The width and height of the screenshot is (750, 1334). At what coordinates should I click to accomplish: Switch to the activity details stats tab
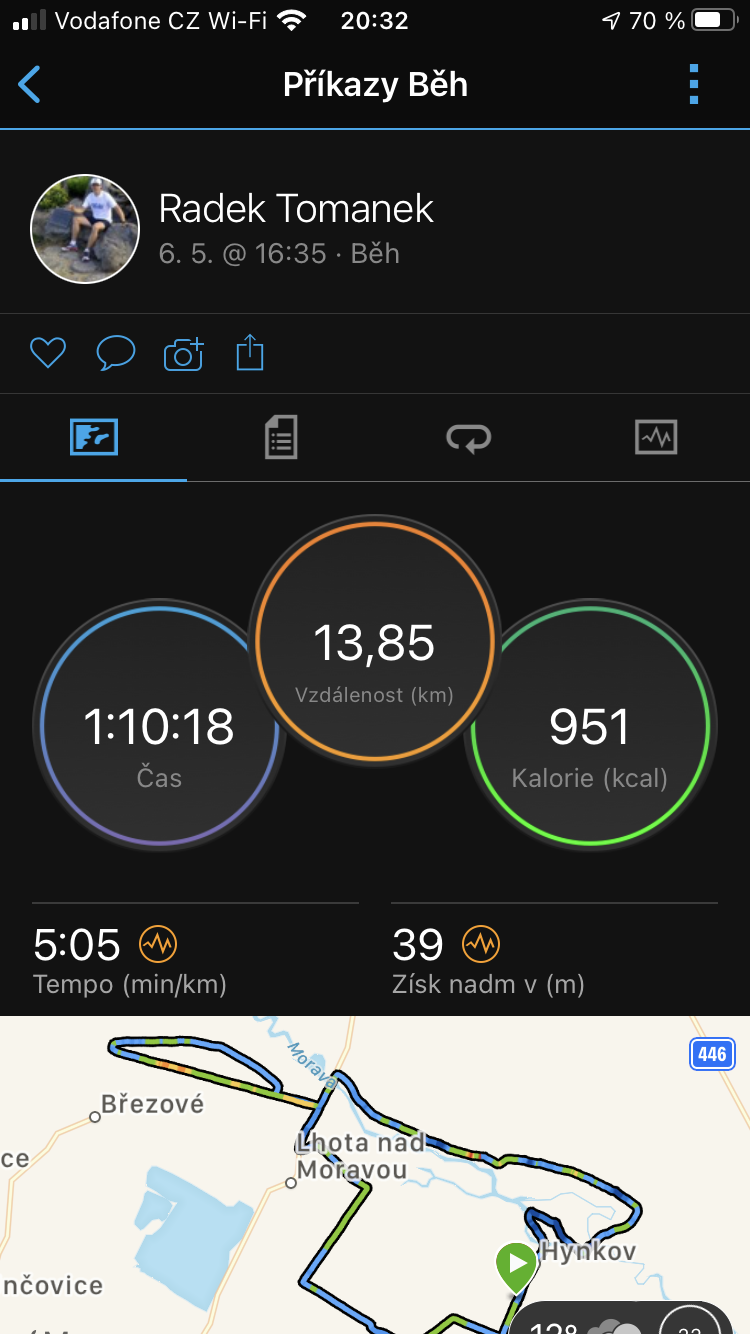coord(281,438)
